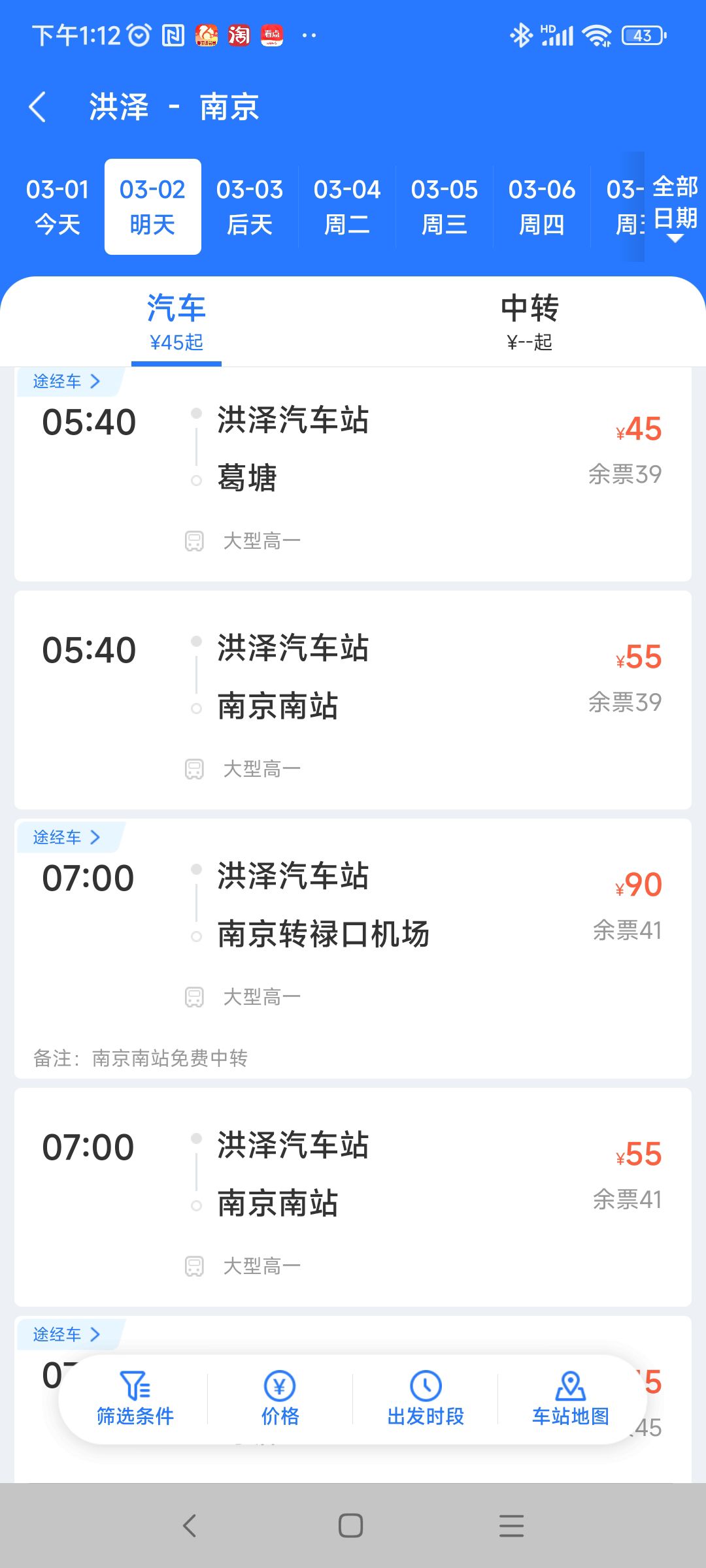Open 筛选条件 filter options
The image size is (706, 1568).
pos(135,1399)
